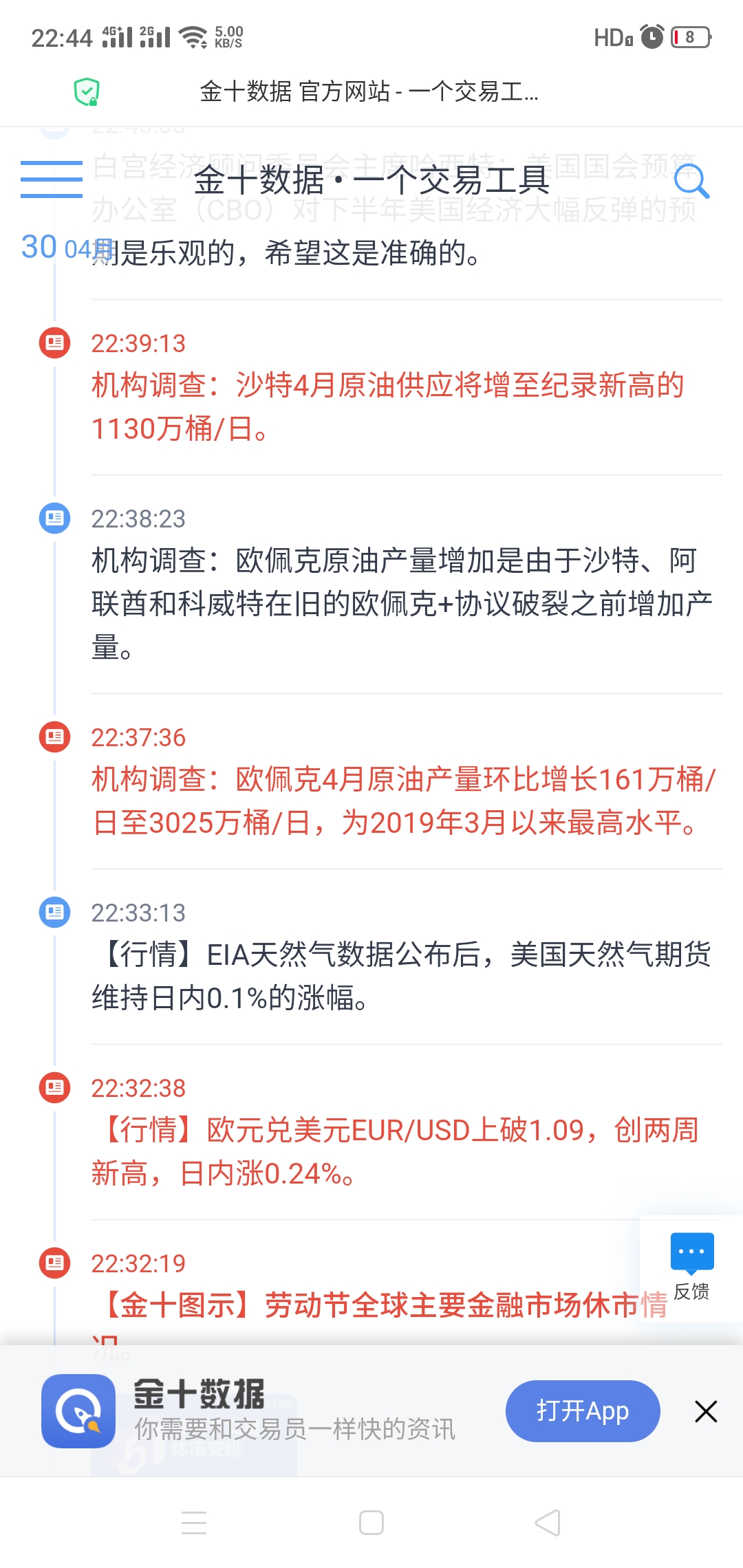Open the hamburger drawer menu
Image resolution: width=743 pixels, height=1568 pixels.
click(51, 179)
